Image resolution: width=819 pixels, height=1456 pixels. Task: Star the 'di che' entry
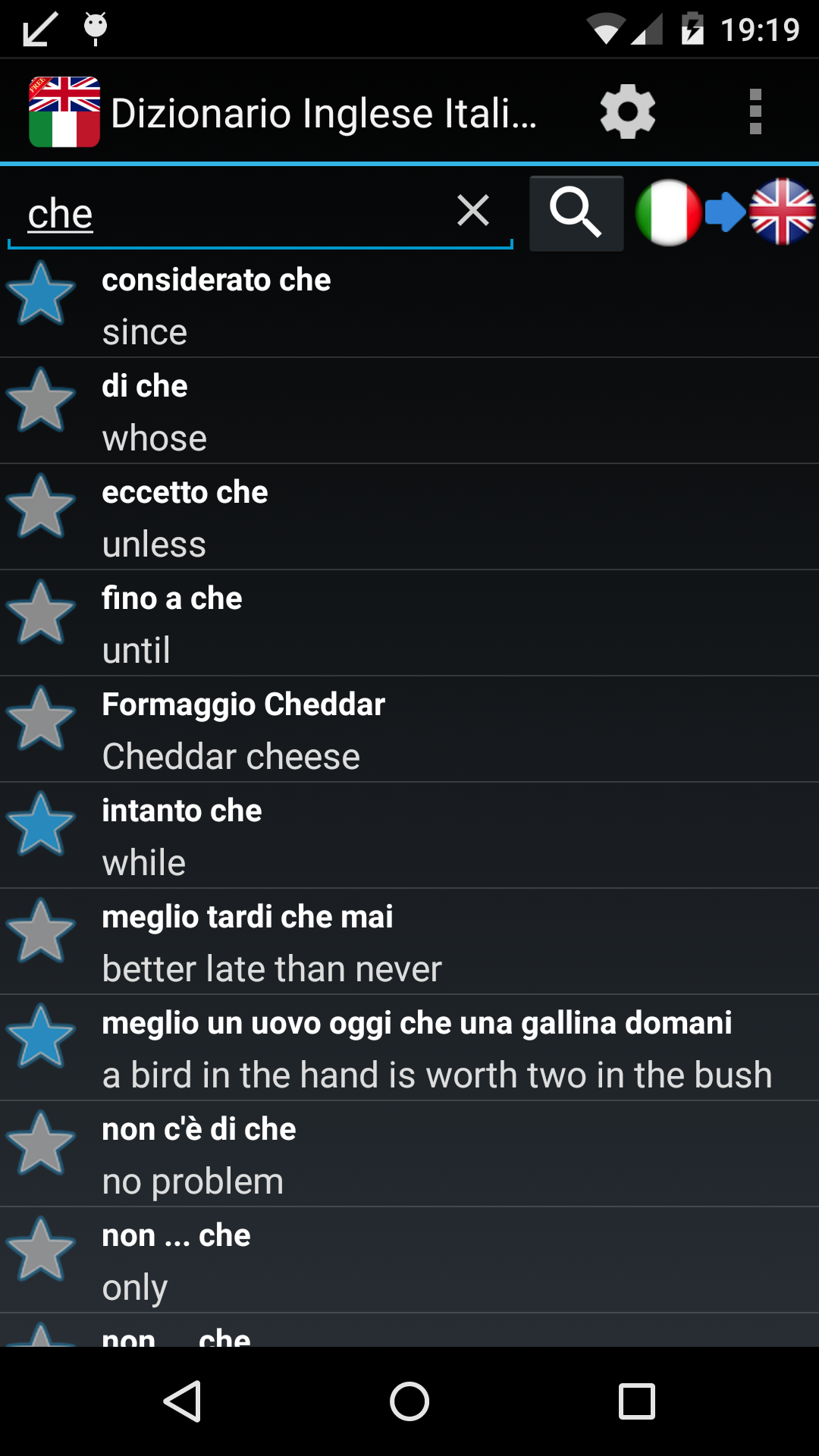point(41,400)
